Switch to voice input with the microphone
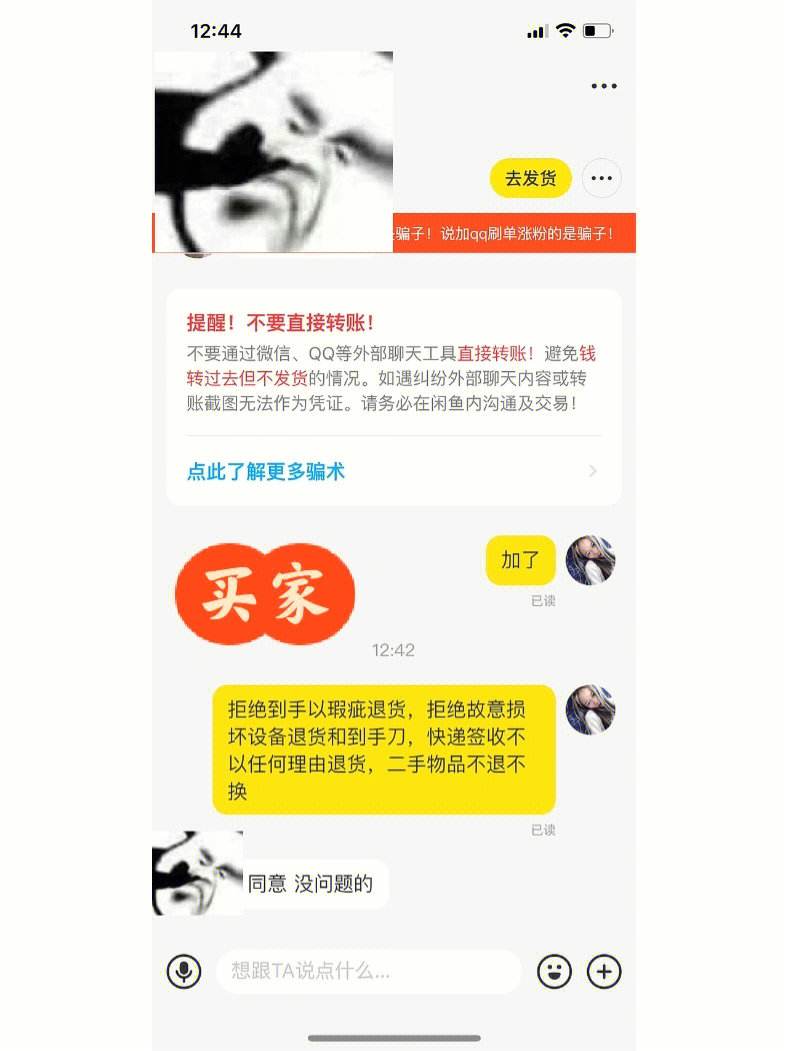 184,970
